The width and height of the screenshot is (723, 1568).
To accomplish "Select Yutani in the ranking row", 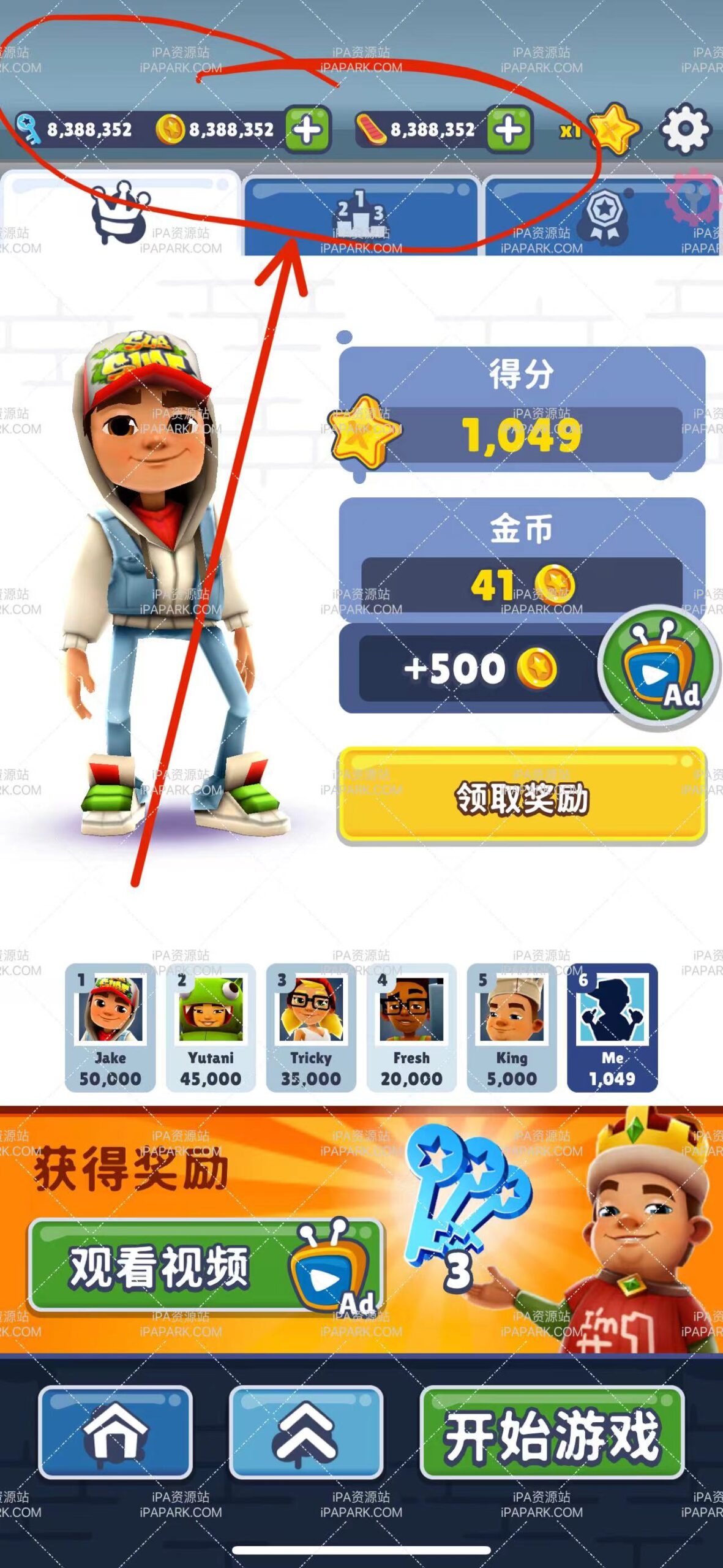I will click(211, 1028).
